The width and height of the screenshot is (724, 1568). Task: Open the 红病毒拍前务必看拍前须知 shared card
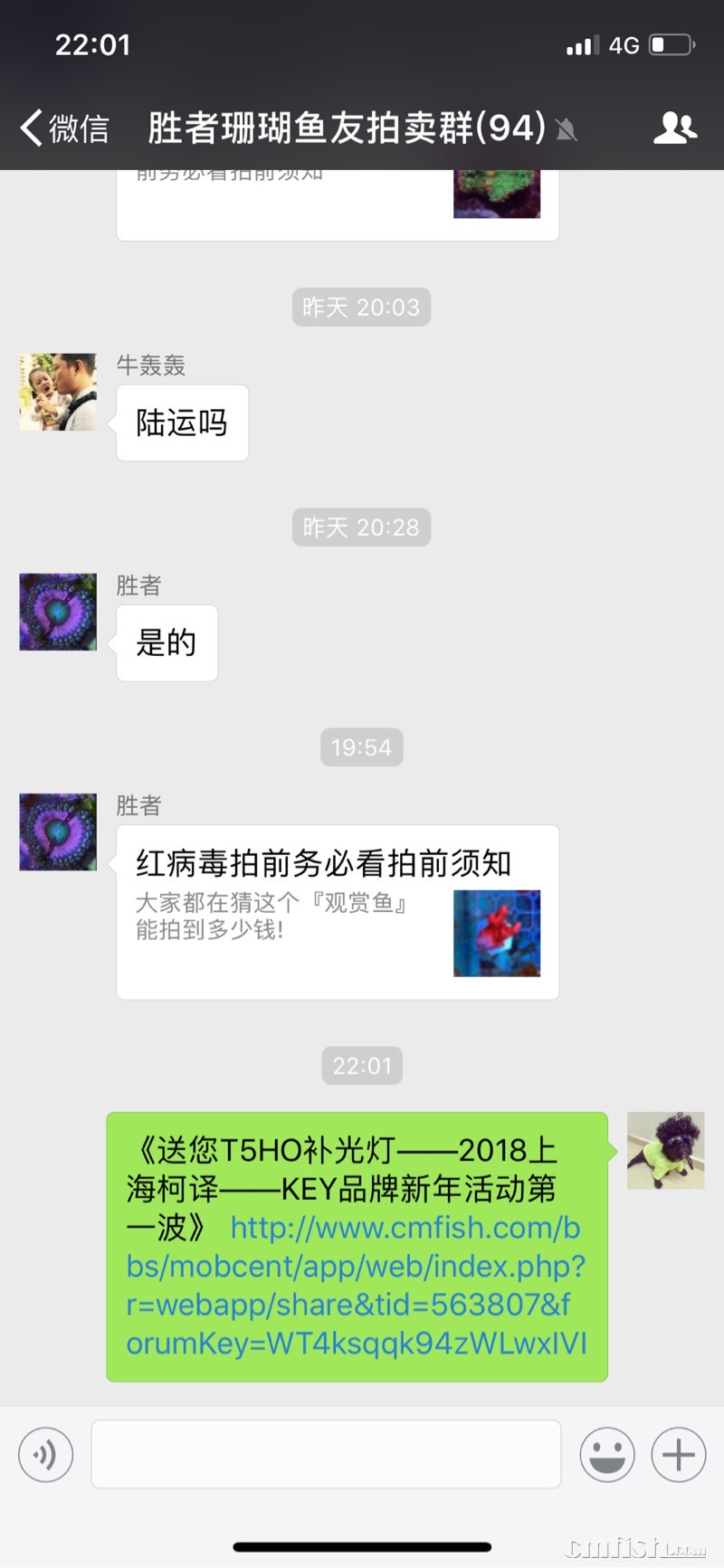point(337,911)
